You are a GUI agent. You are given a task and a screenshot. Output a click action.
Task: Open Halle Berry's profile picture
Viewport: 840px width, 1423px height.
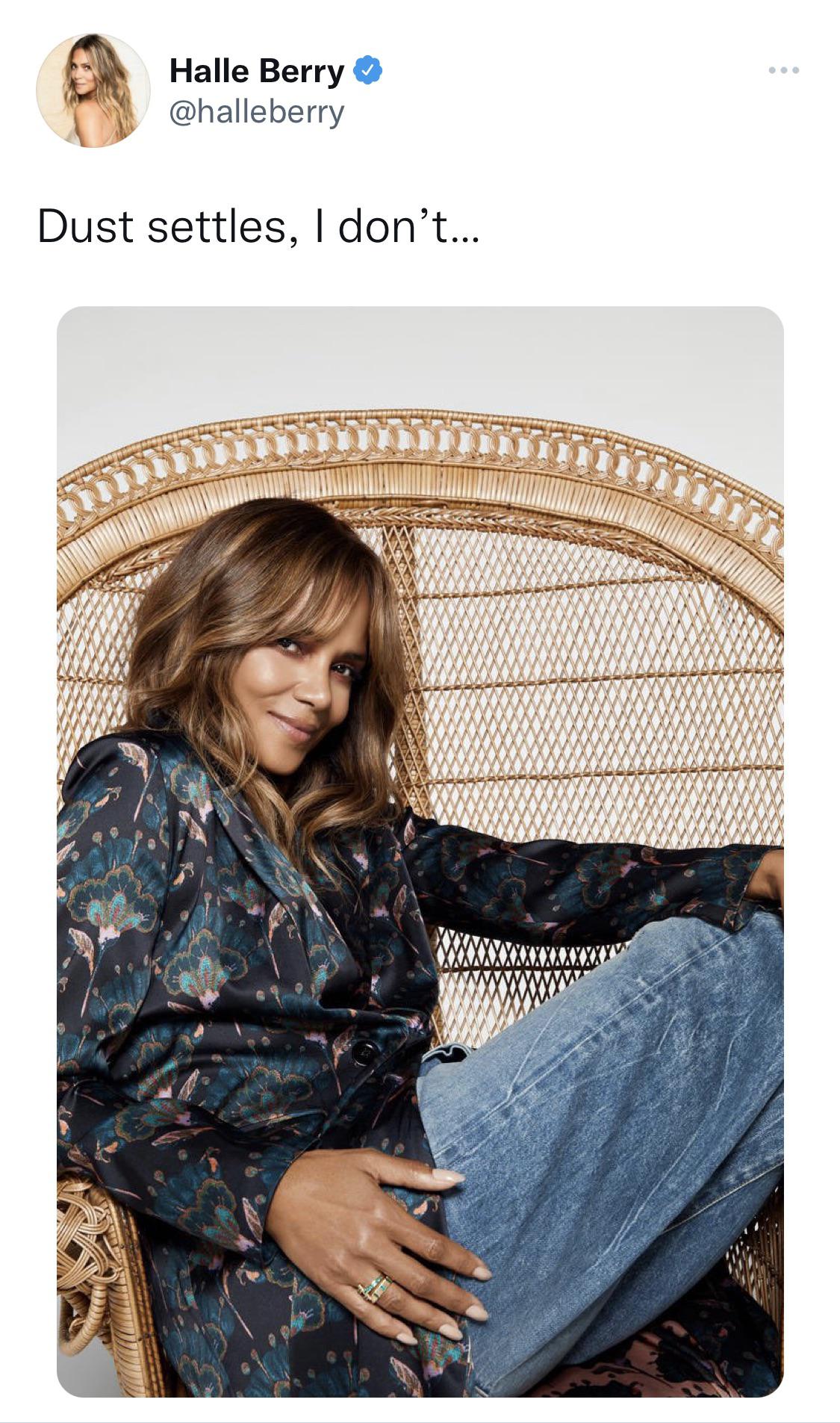tap(93, 90)
